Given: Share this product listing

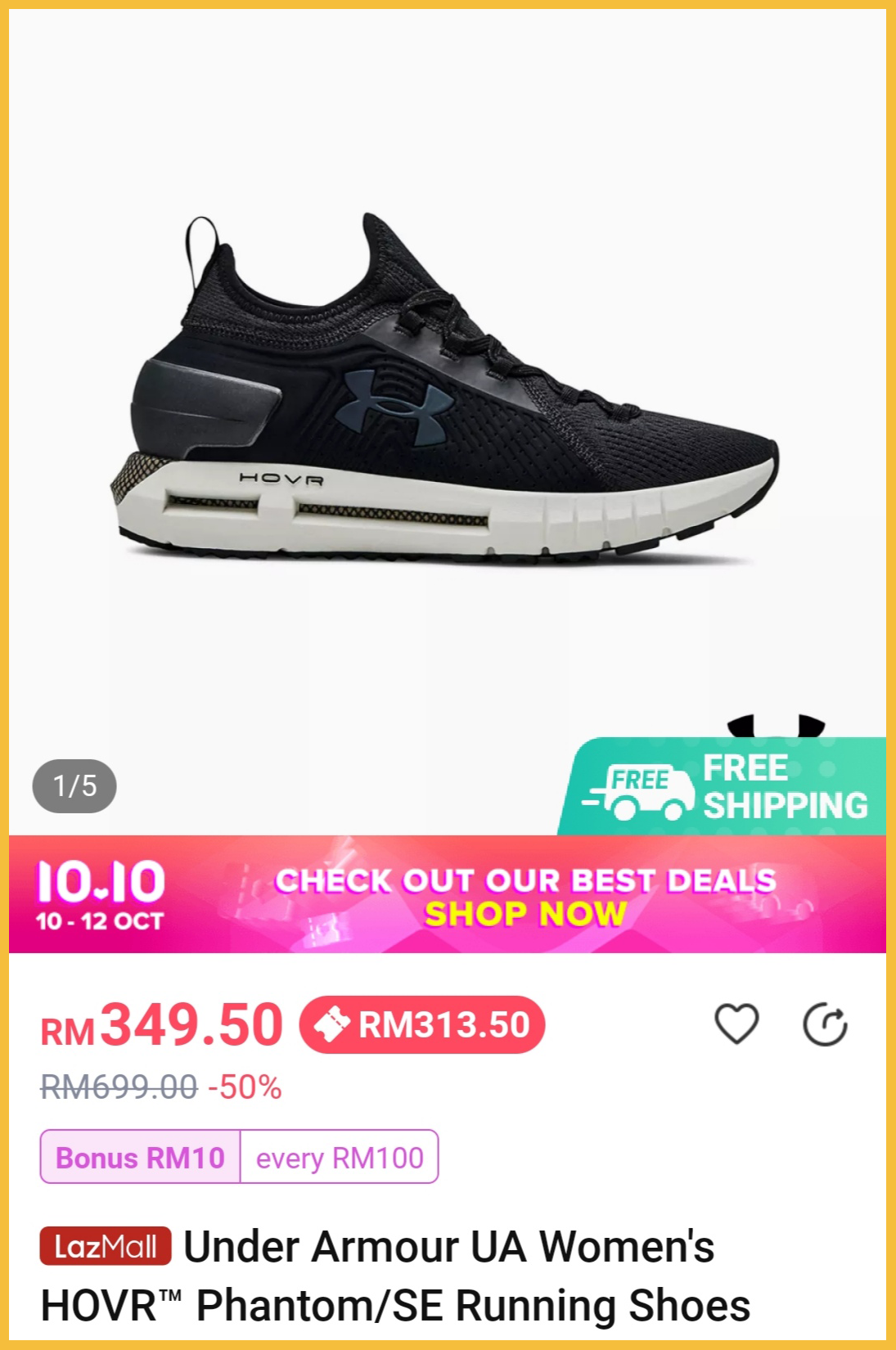Looking at the screenshot, I should (x=824, y=1024).
